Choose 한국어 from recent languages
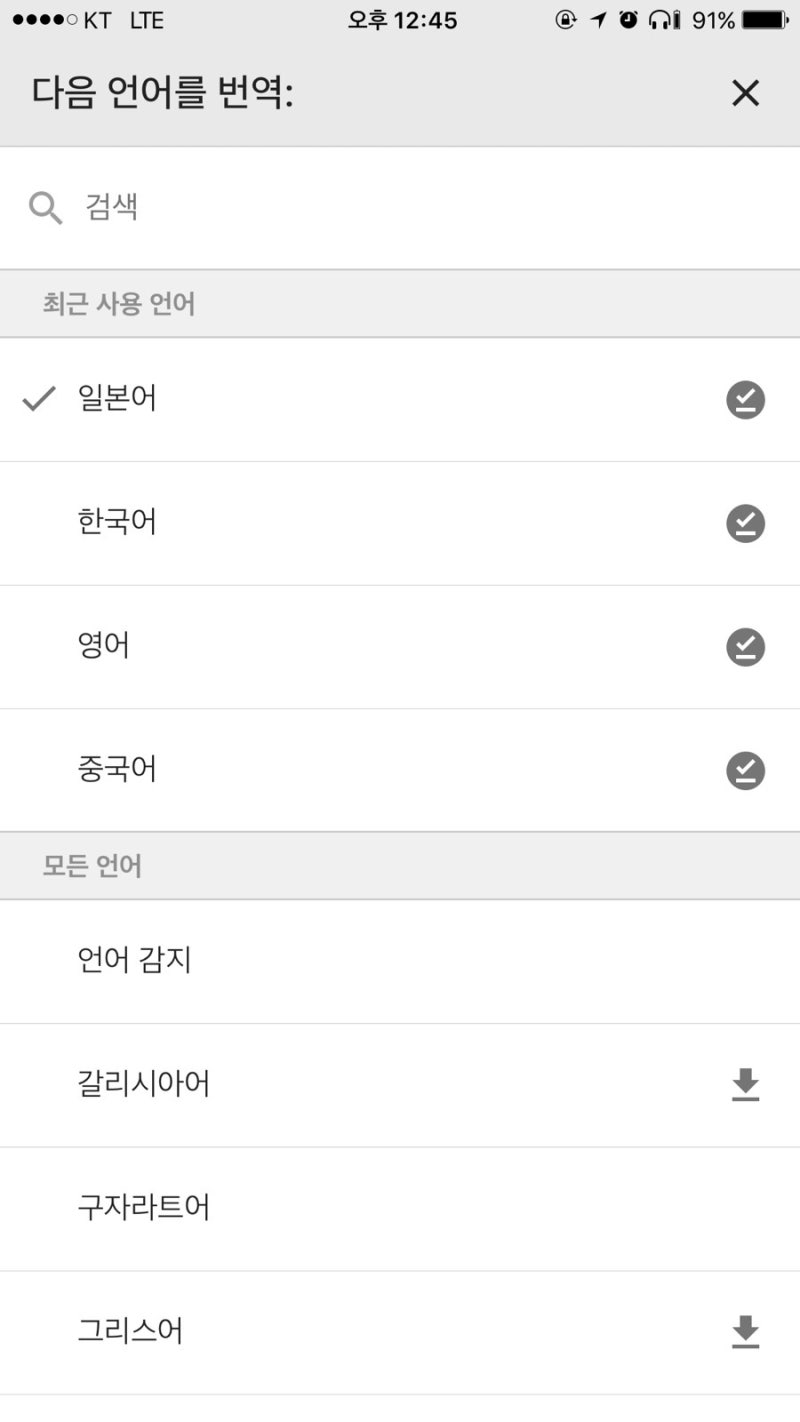The width and height of the screenshot is (800, 1422). pos(400,524)
